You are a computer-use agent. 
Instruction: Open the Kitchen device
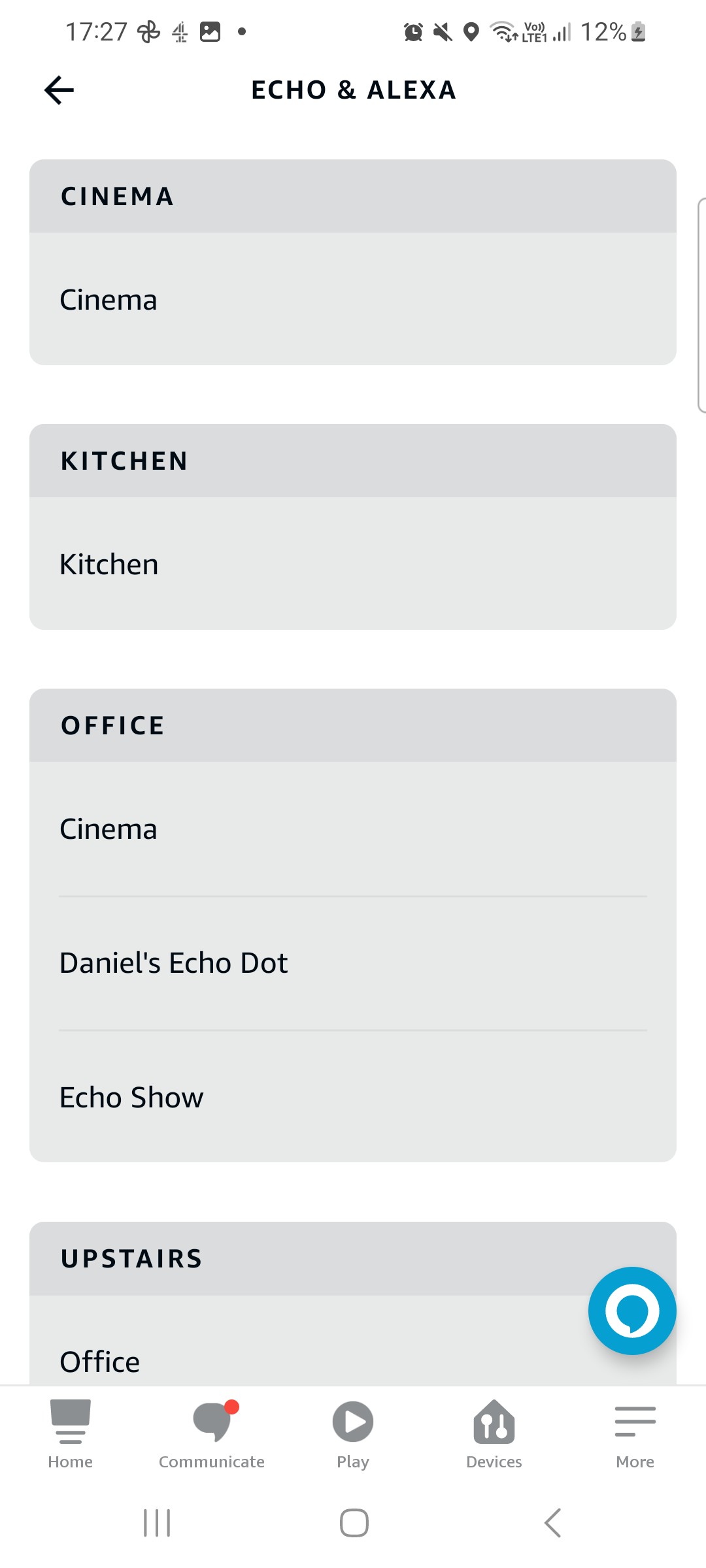click(x=353, y=564)
